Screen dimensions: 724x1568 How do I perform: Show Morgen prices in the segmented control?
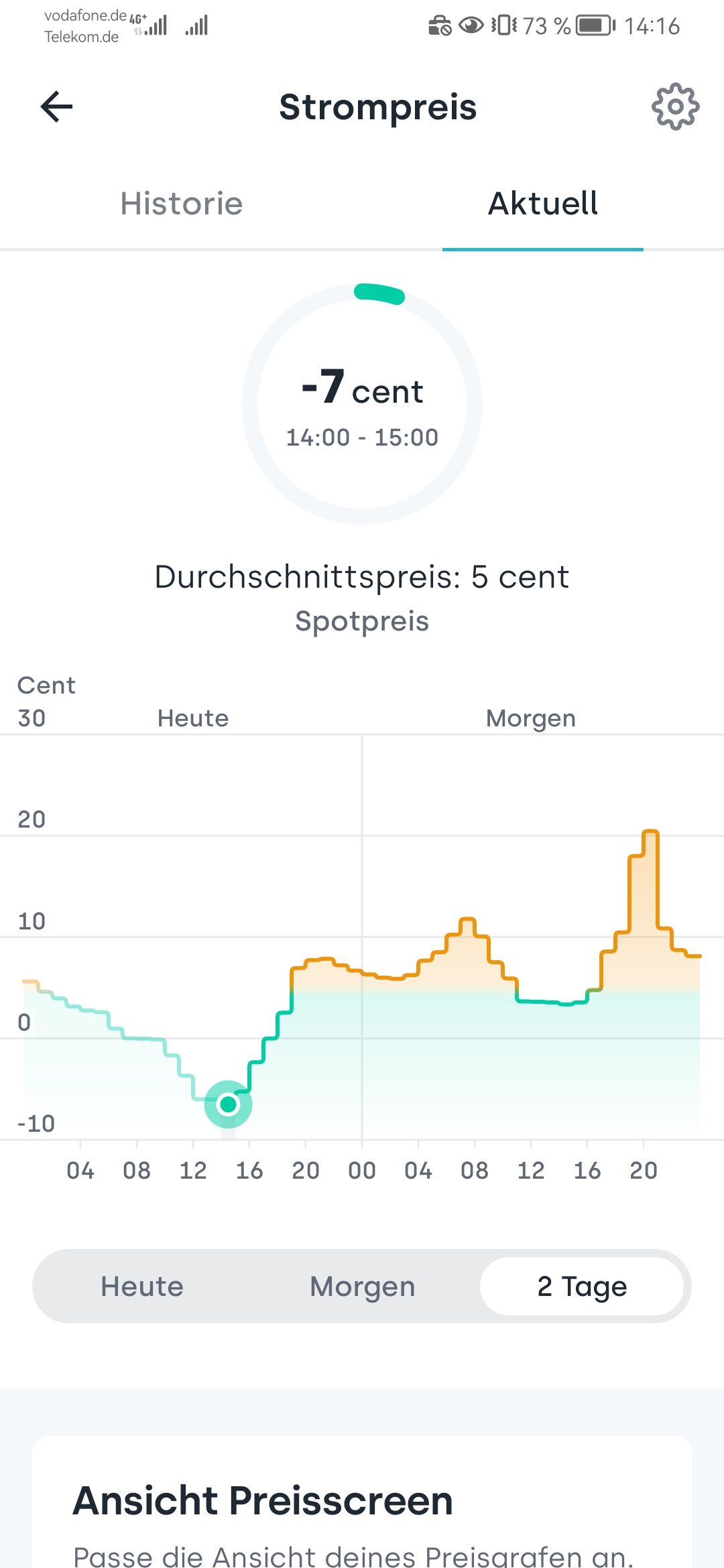pos(362,1287)
